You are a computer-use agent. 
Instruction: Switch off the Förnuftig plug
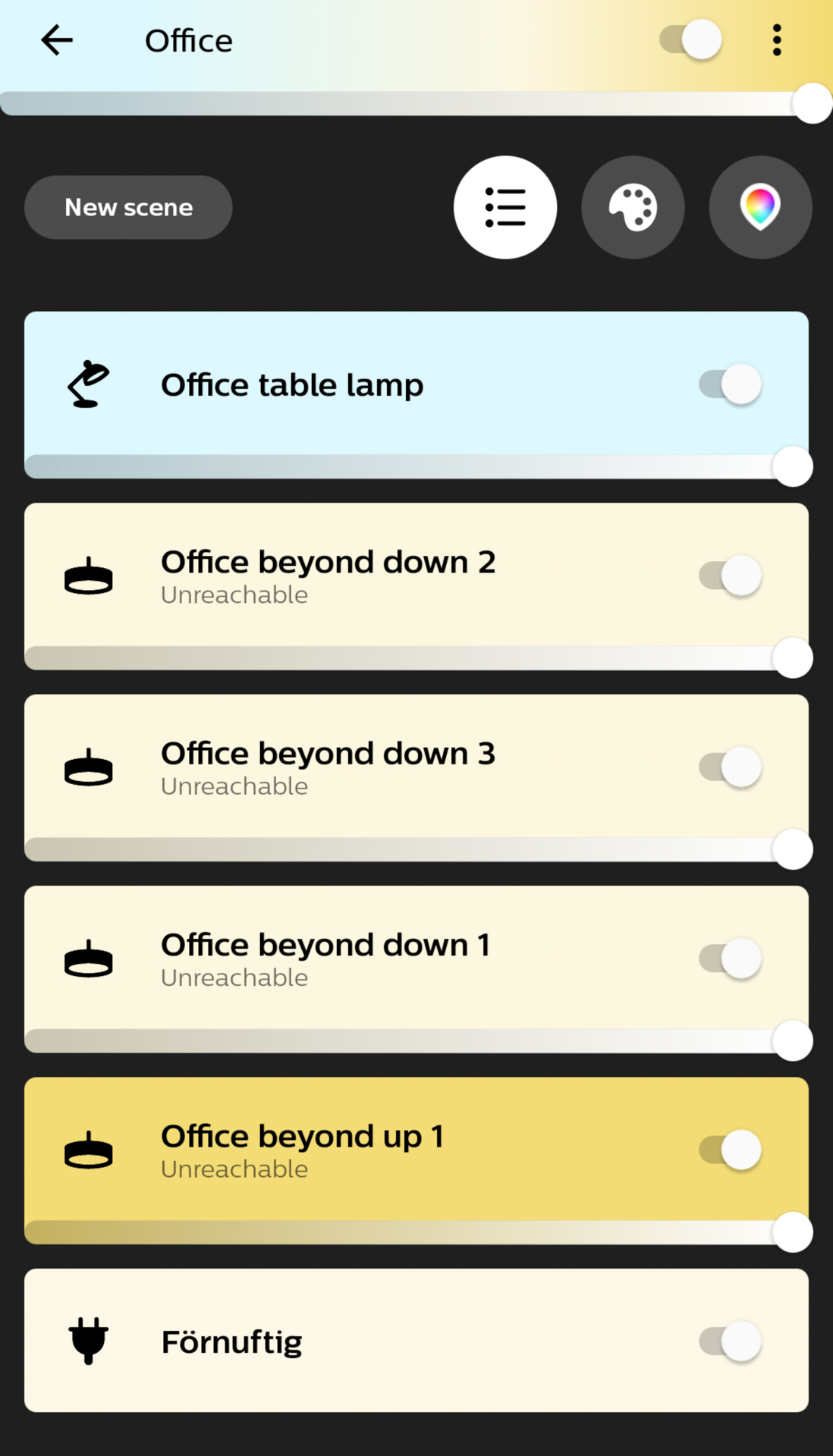pos(730,1341)
